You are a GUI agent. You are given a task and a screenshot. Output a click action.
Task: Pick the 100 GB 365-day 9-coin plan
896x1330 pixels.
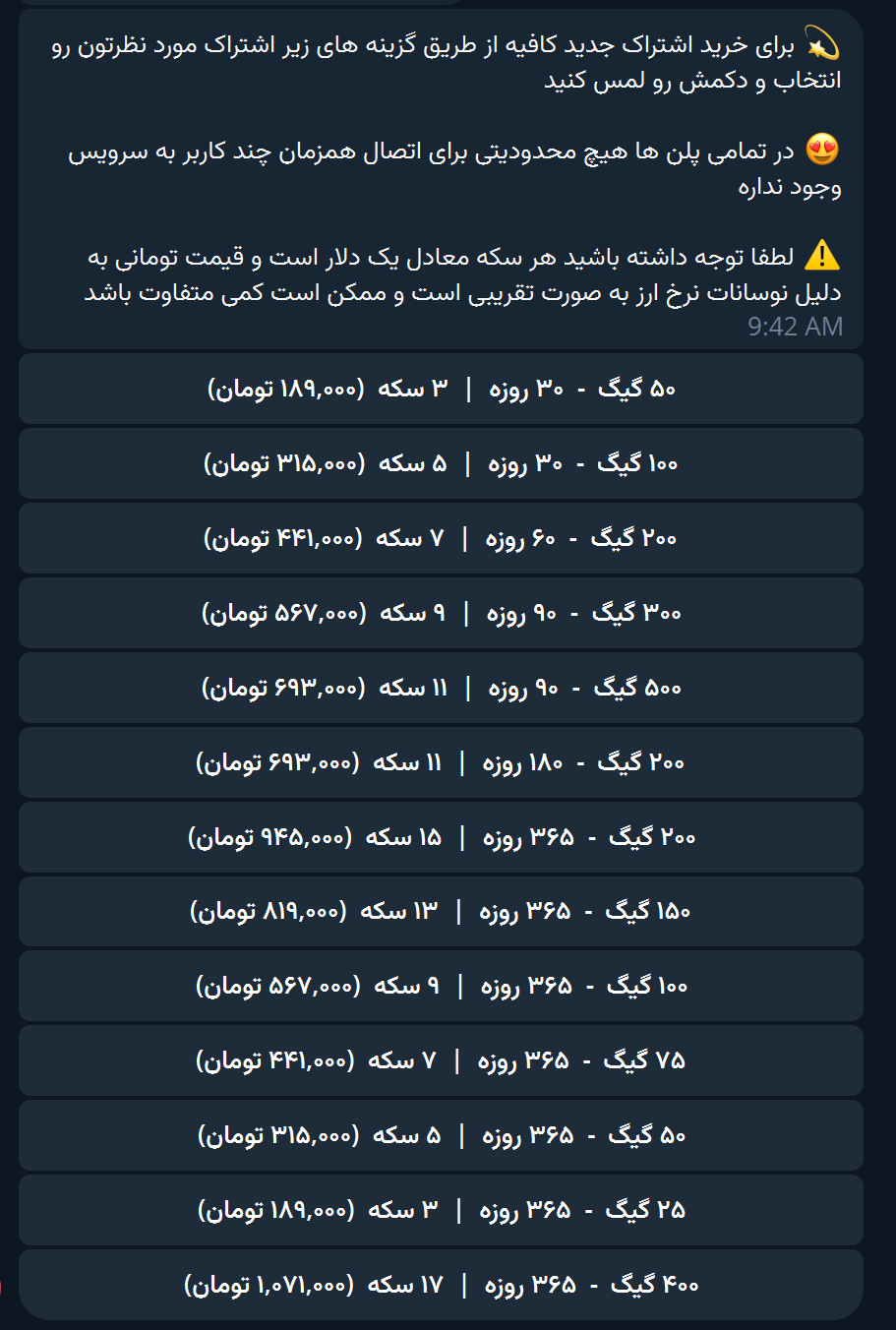441,986
